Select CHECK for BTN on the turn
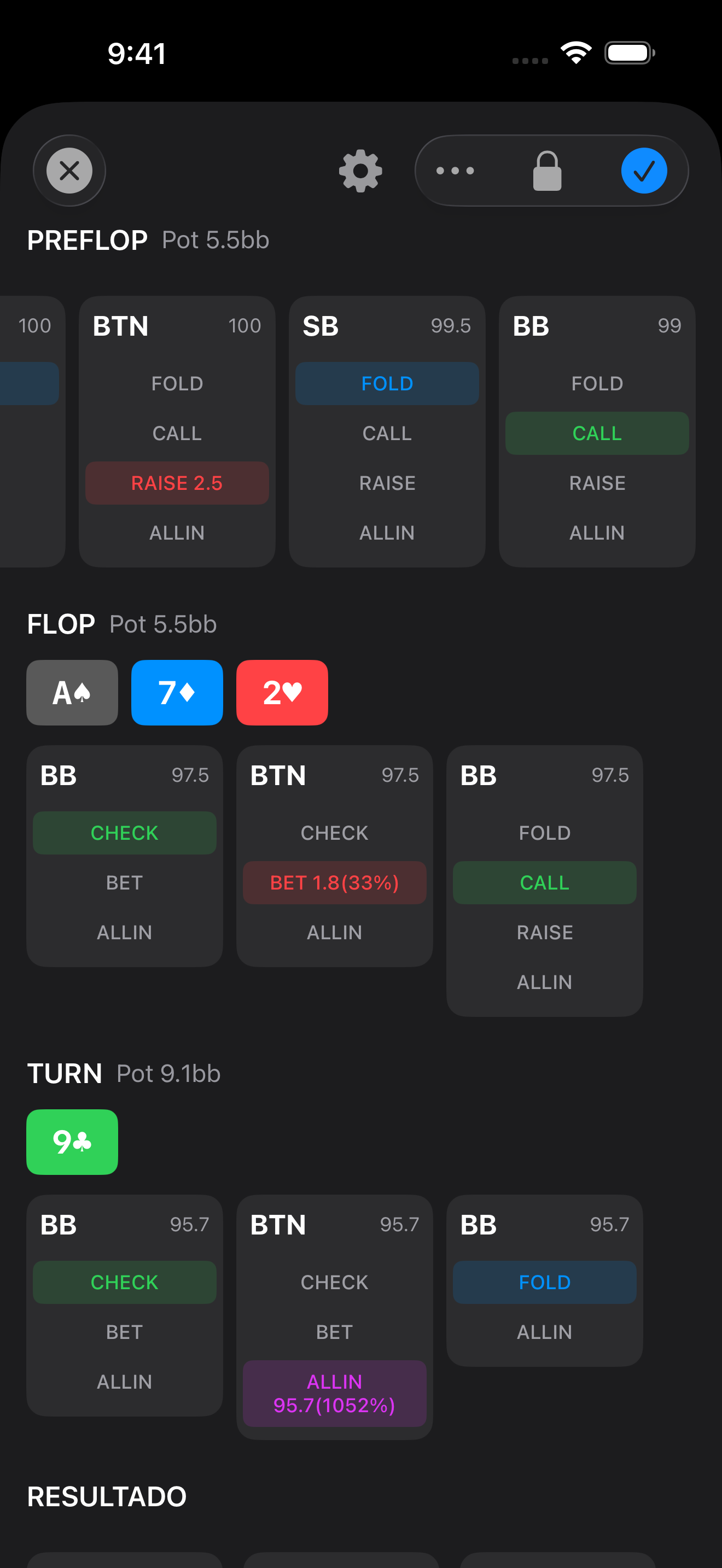This screenshot has height=1568, width=722. pos(334,1282)
